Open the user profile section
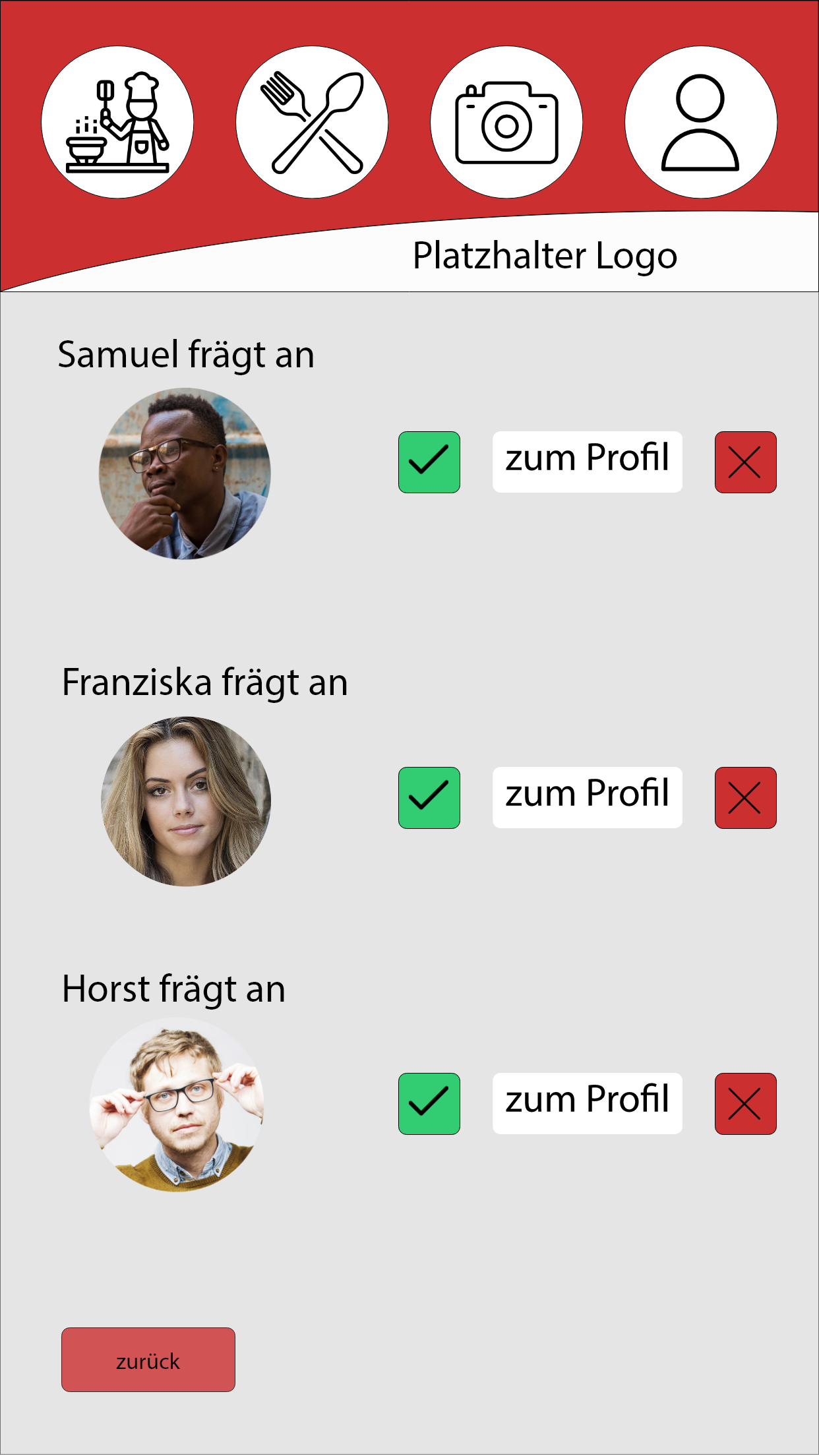The height and width of the screenshot is (1456, 819). [700, 122]
